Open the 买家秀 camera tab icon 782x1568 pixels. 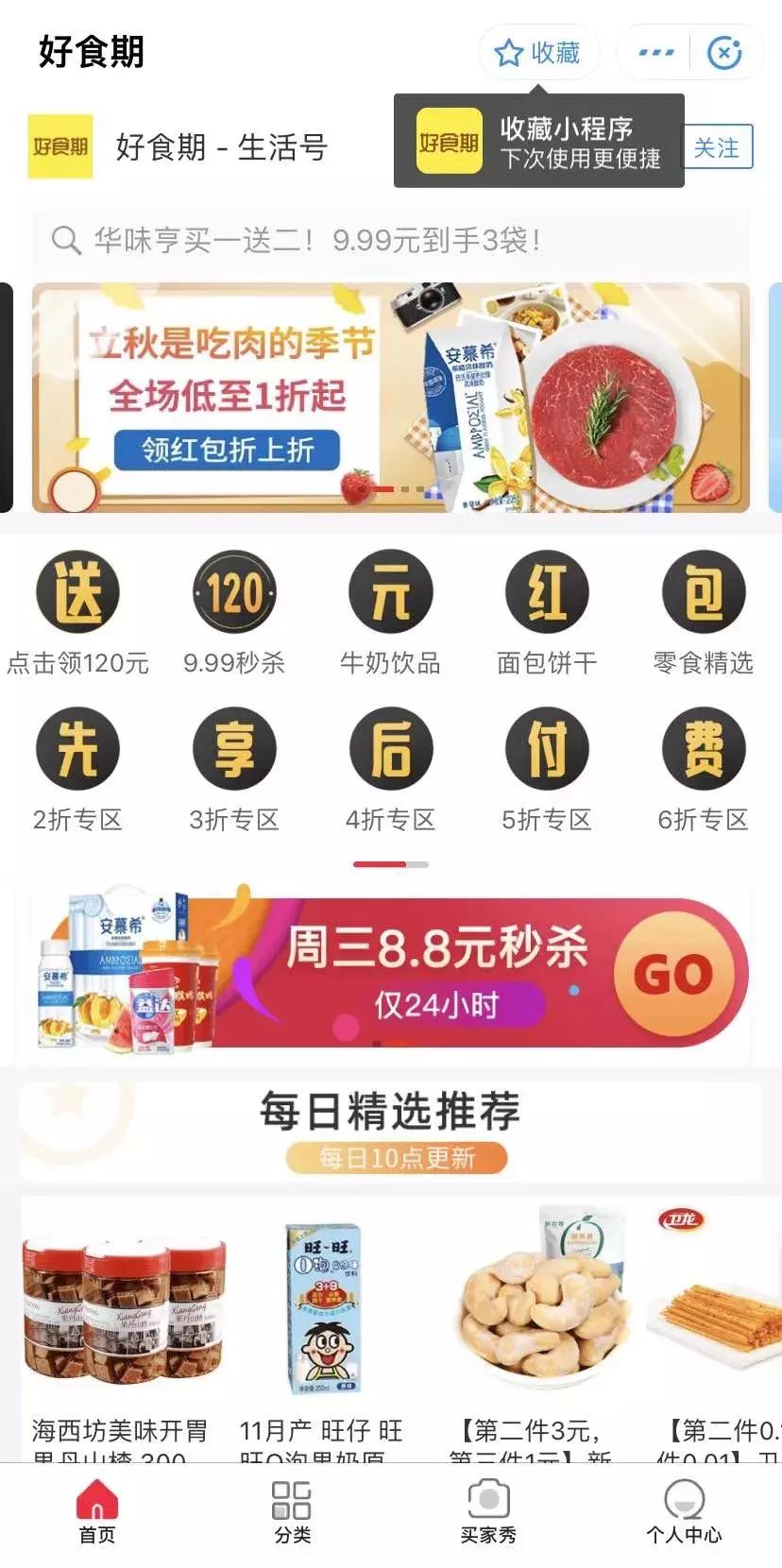click(488, 1502)
